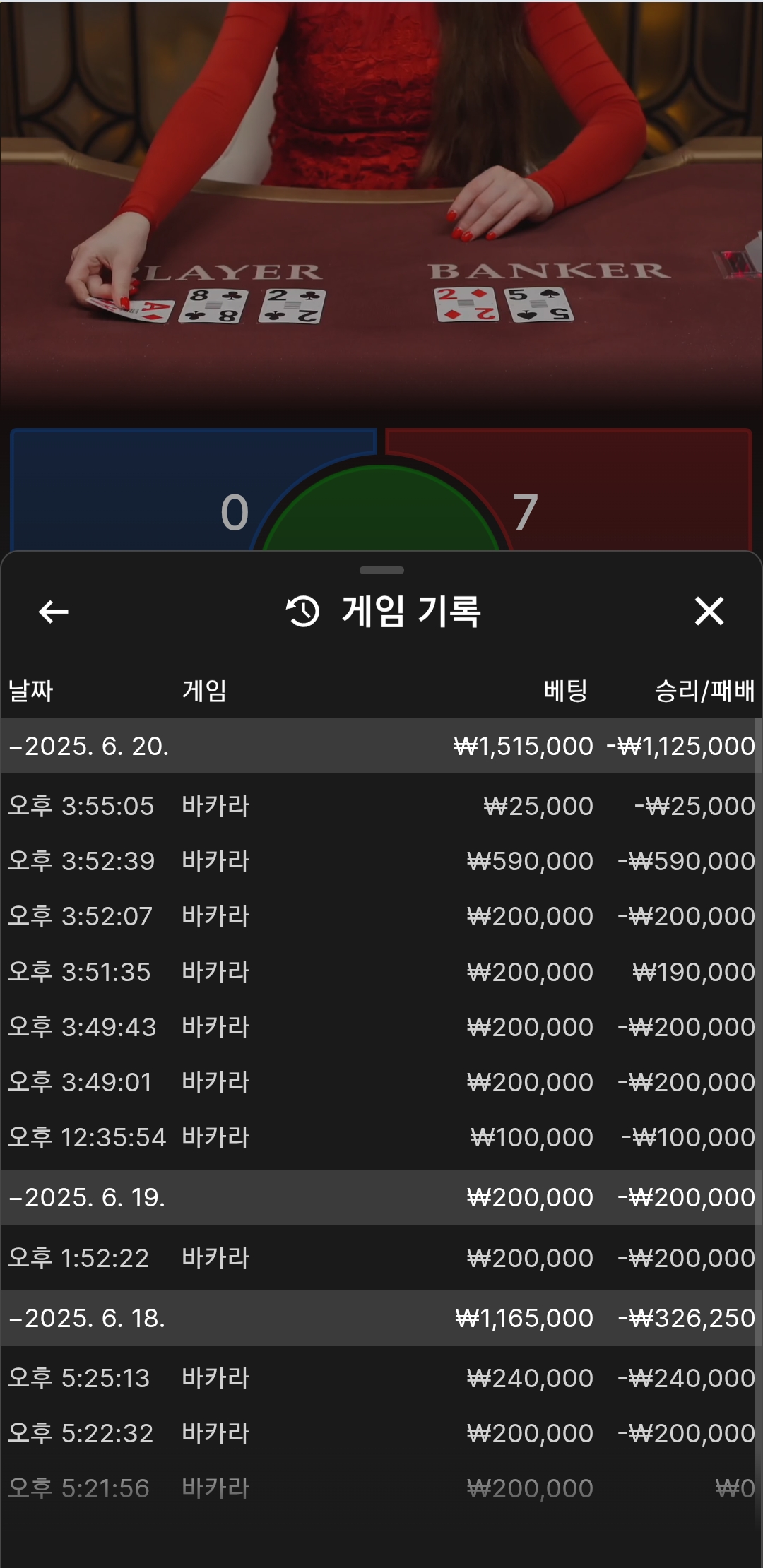763x1568 pixels.
Task: Close the 게임 기록 panel
Action: tap(709, 611)
